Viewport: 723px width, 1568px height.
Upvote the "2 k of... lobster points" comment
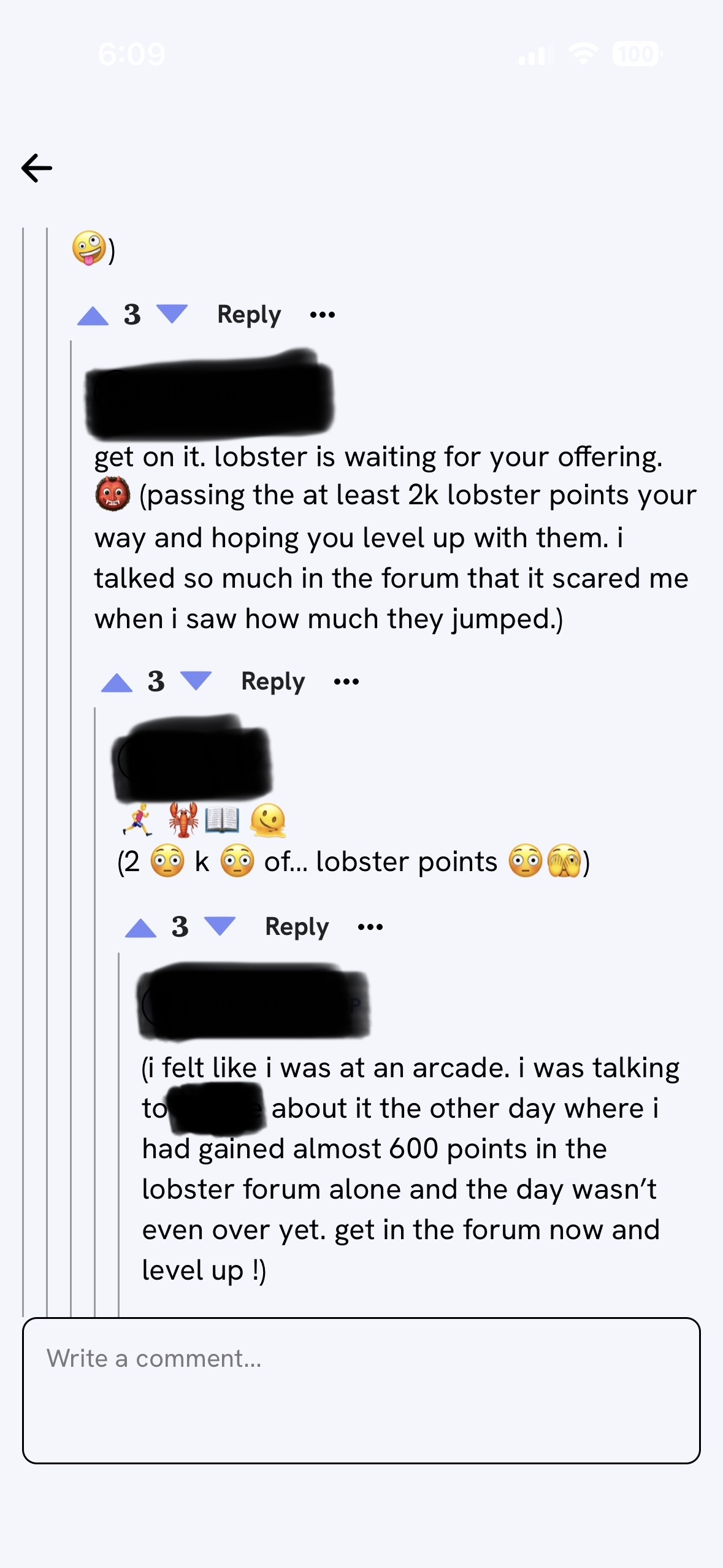140,928
